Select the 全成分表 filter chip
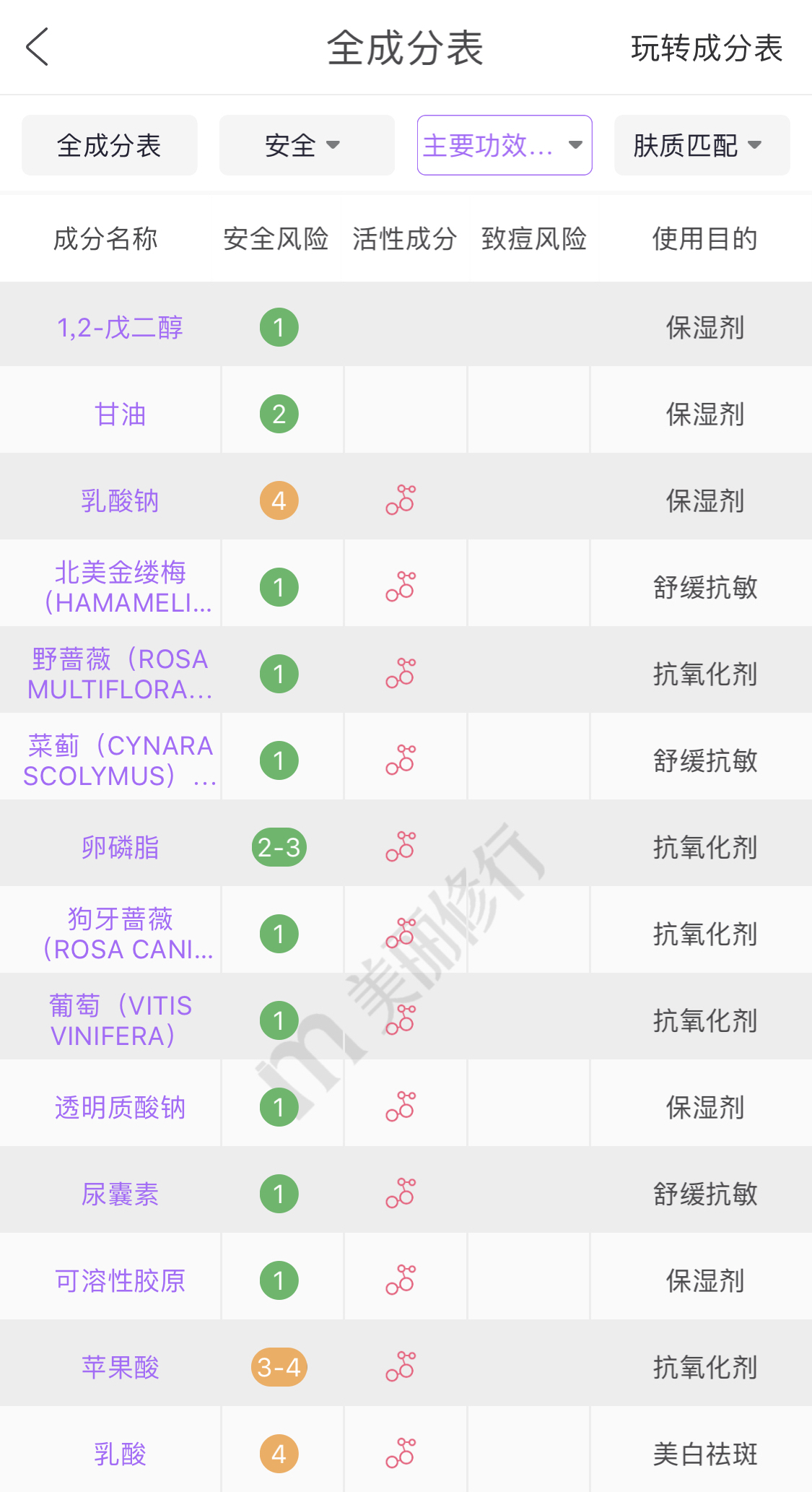The width and height of the screenshot is (812, 1492). pyautogui.click(x=109, y=145)
